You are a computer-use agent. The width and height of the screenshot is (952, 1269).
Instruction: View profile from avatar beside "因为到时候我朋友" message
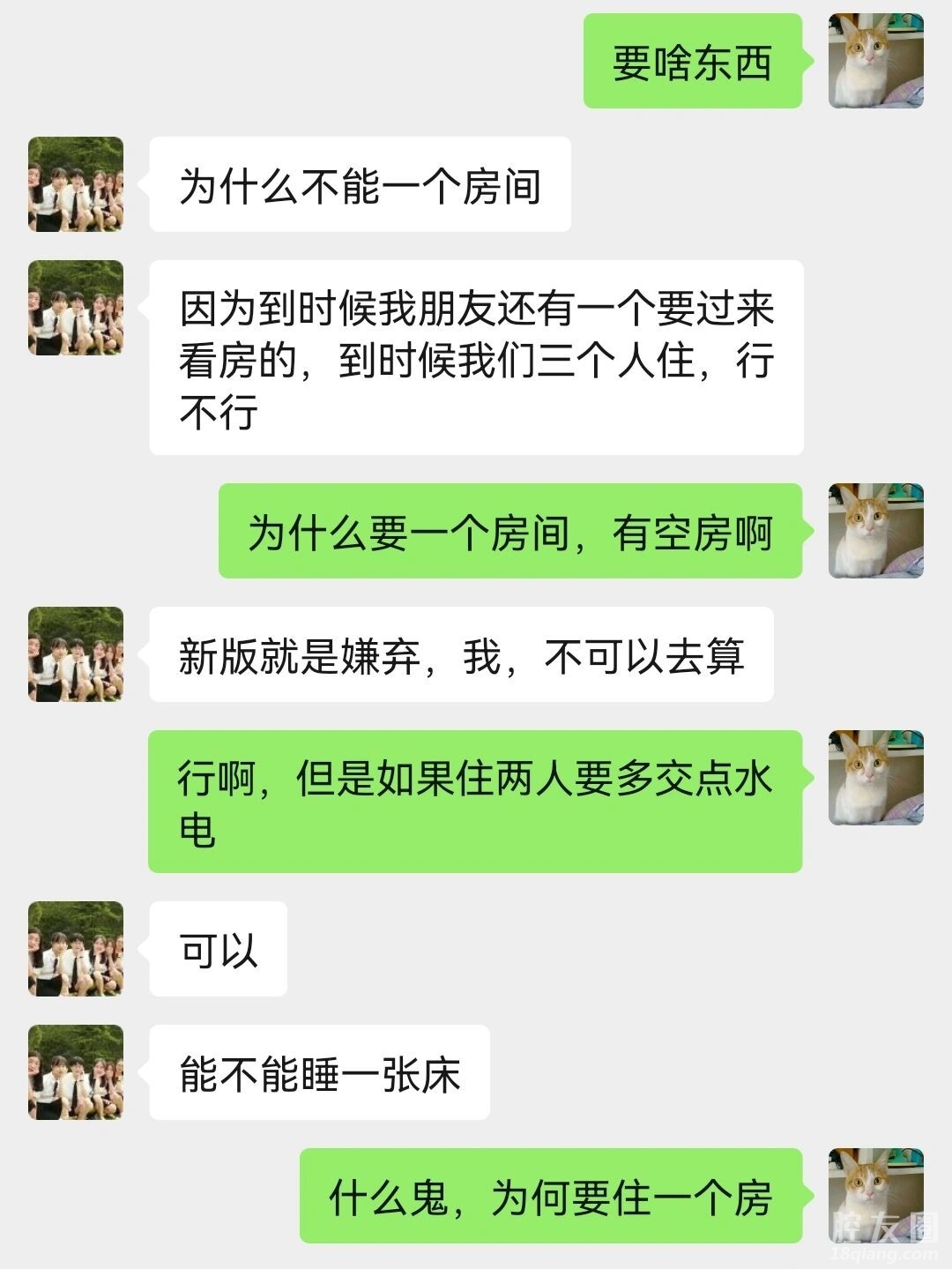click(x=76, y=308)
